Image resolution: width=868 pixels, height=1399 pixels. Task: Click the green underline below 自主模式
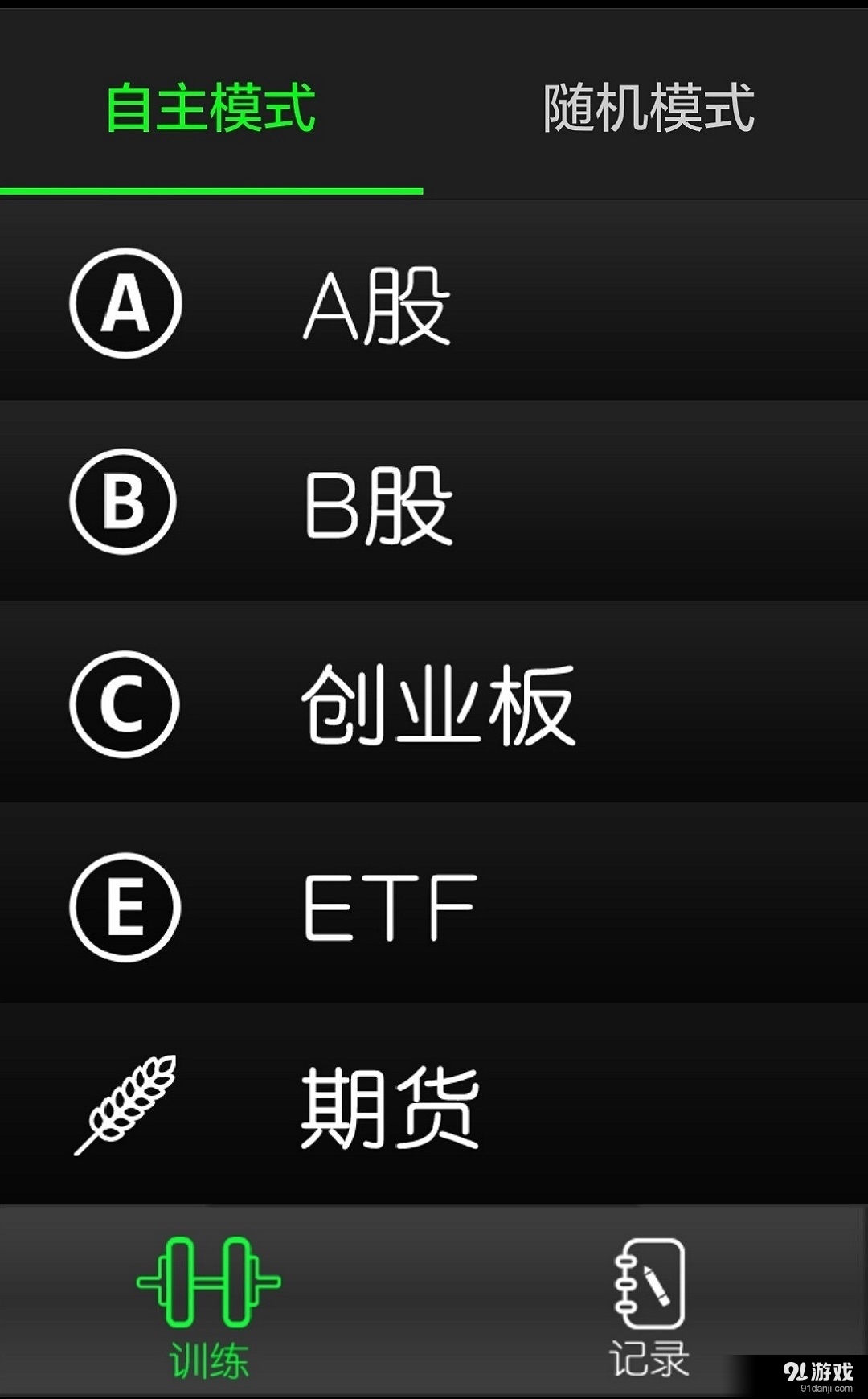[211, 190]
